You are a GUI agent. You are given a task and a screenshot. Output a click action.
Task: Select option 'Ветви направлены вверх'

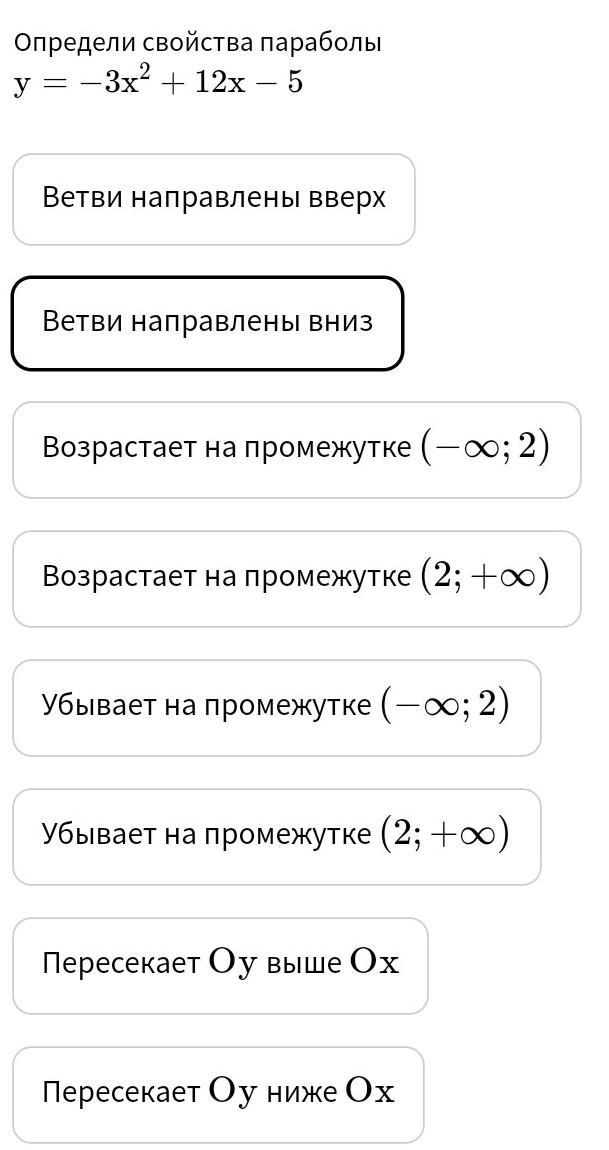214,199
